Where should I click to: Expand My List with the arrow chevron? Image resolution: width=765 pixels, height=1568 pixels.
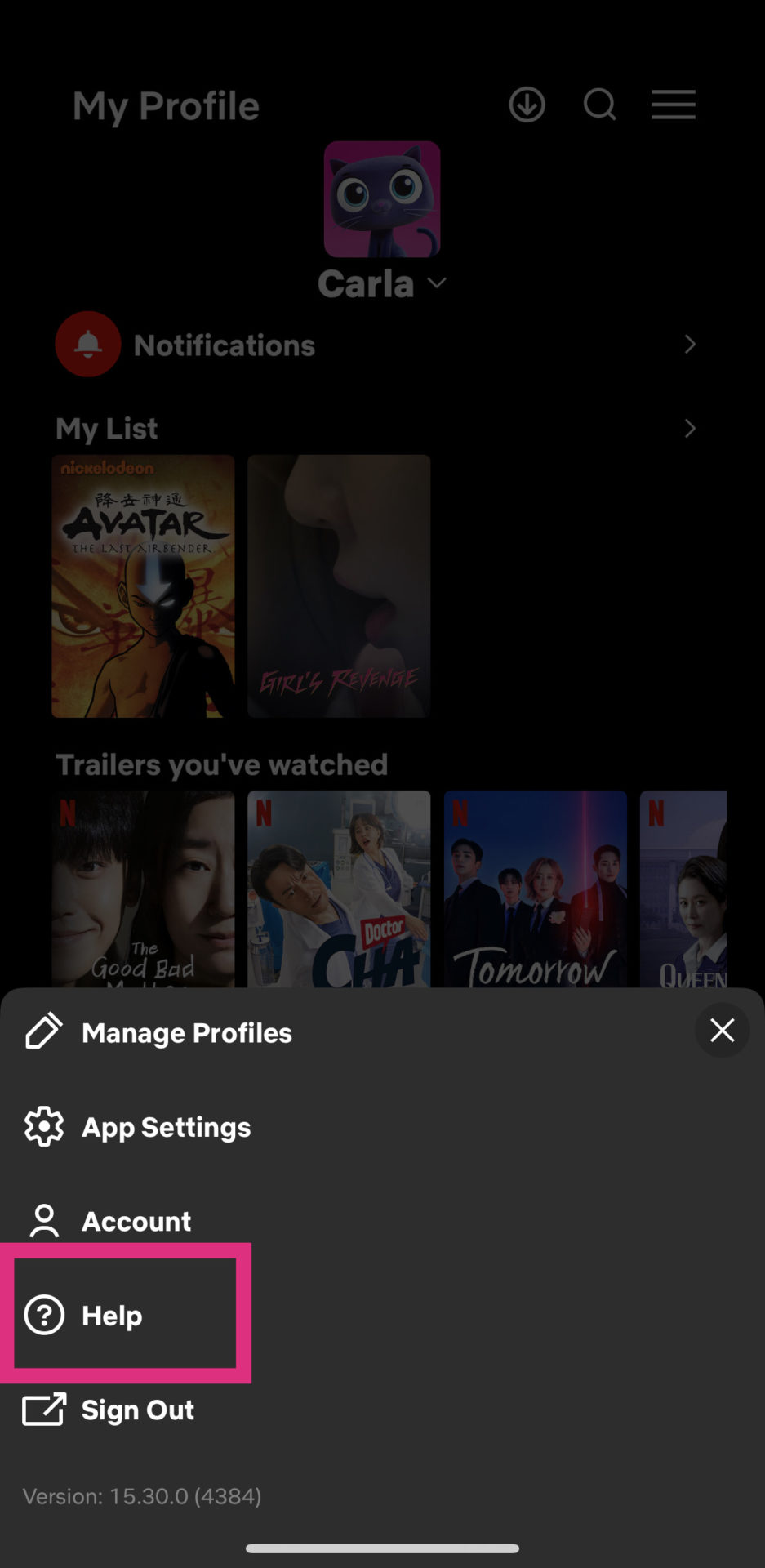[x=690, y=428]
